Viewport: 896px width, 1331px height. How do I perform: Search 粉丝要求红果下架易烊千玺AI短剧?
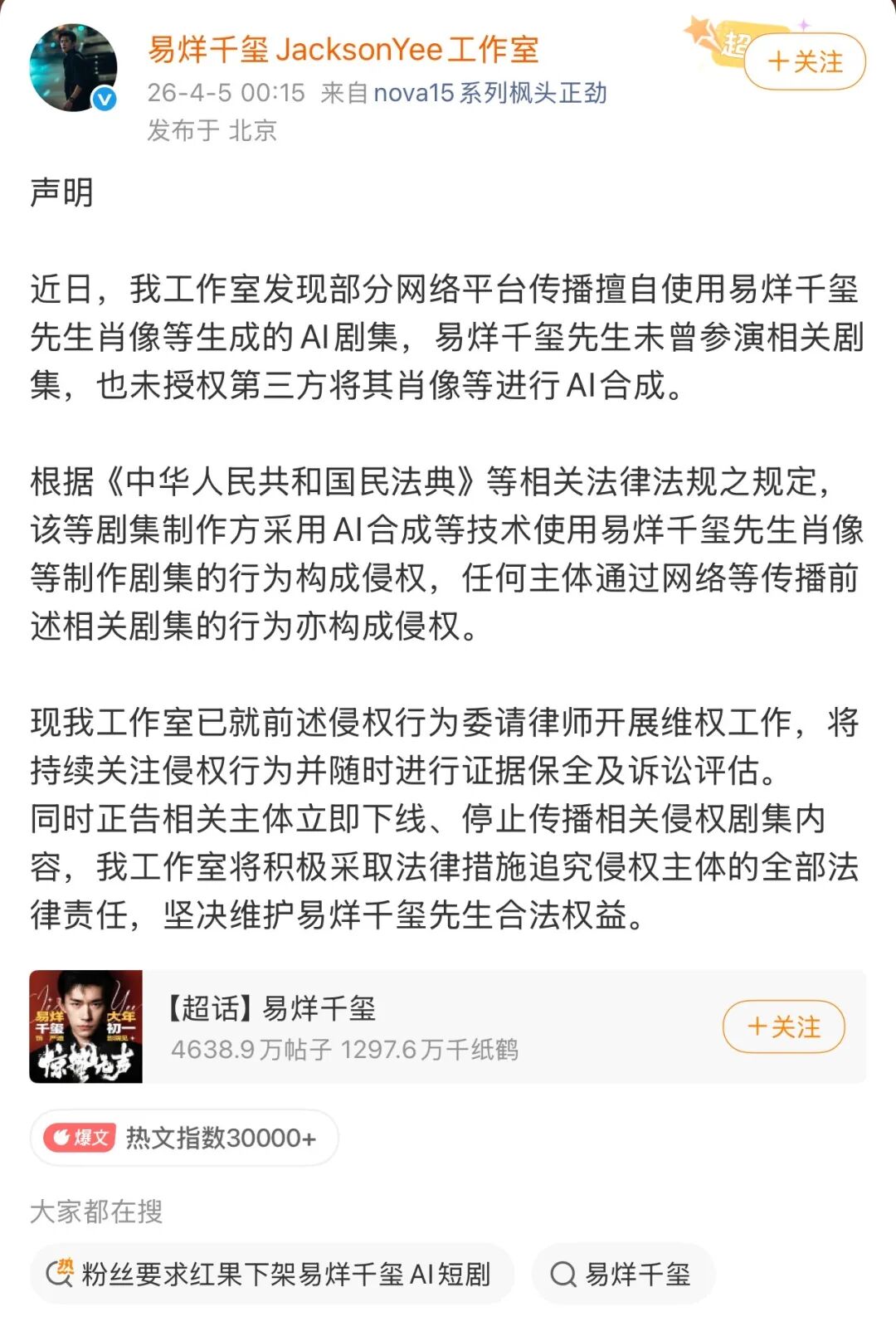271,1273
